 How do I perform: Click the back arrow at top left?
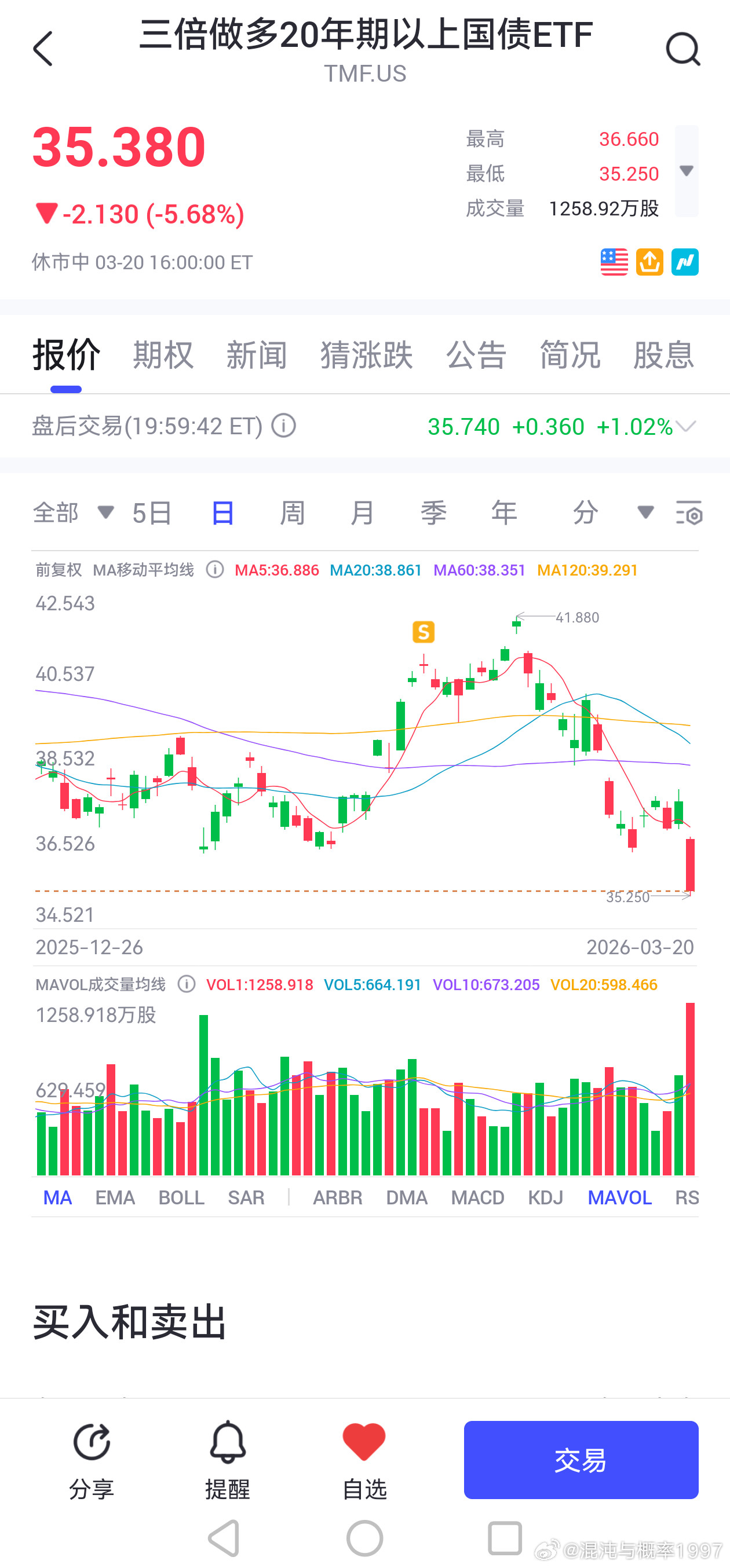[x=43, y=49]
